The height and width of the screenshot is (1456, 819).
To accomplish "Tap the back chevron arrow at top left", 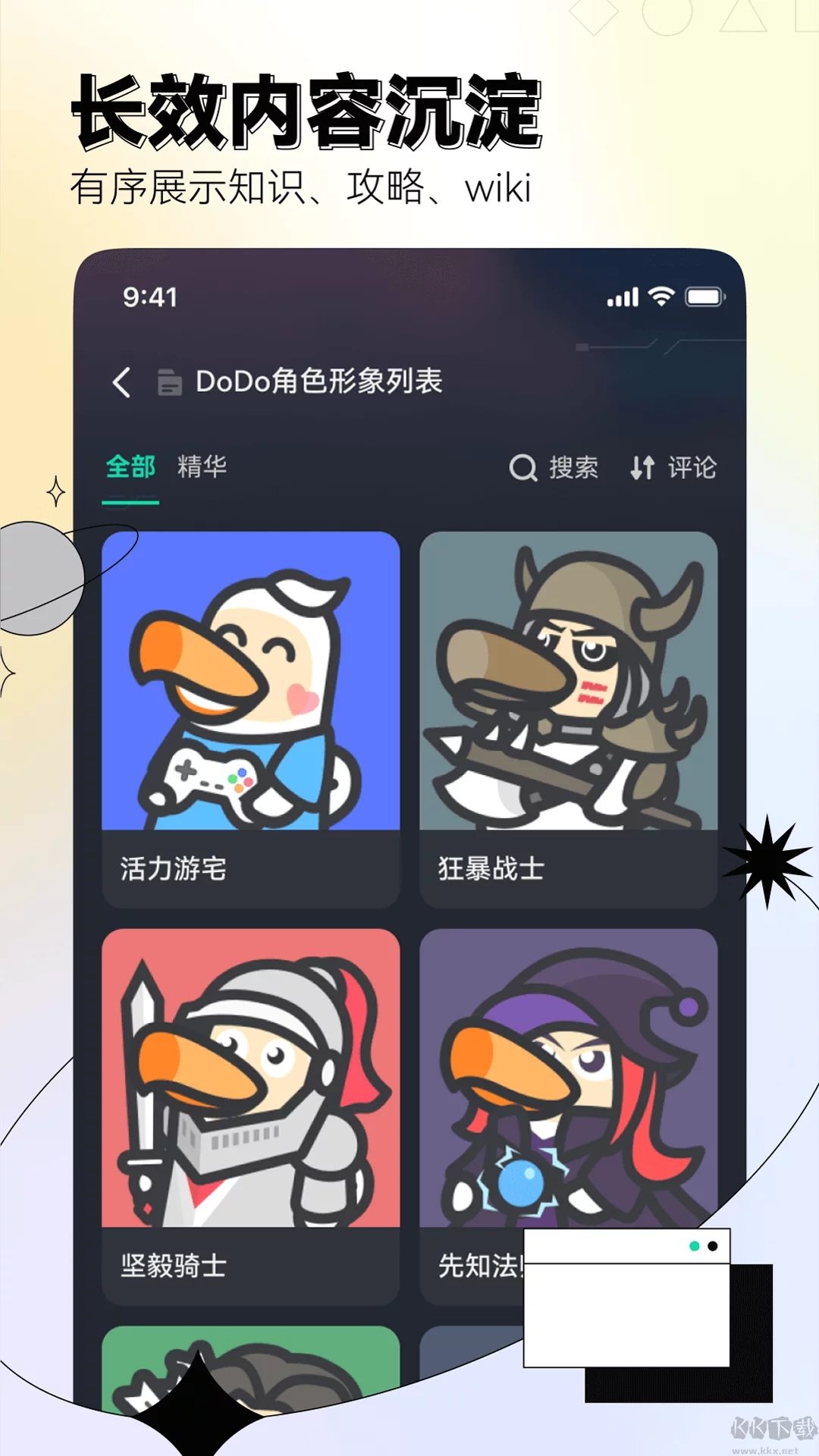I will point(121,381).
